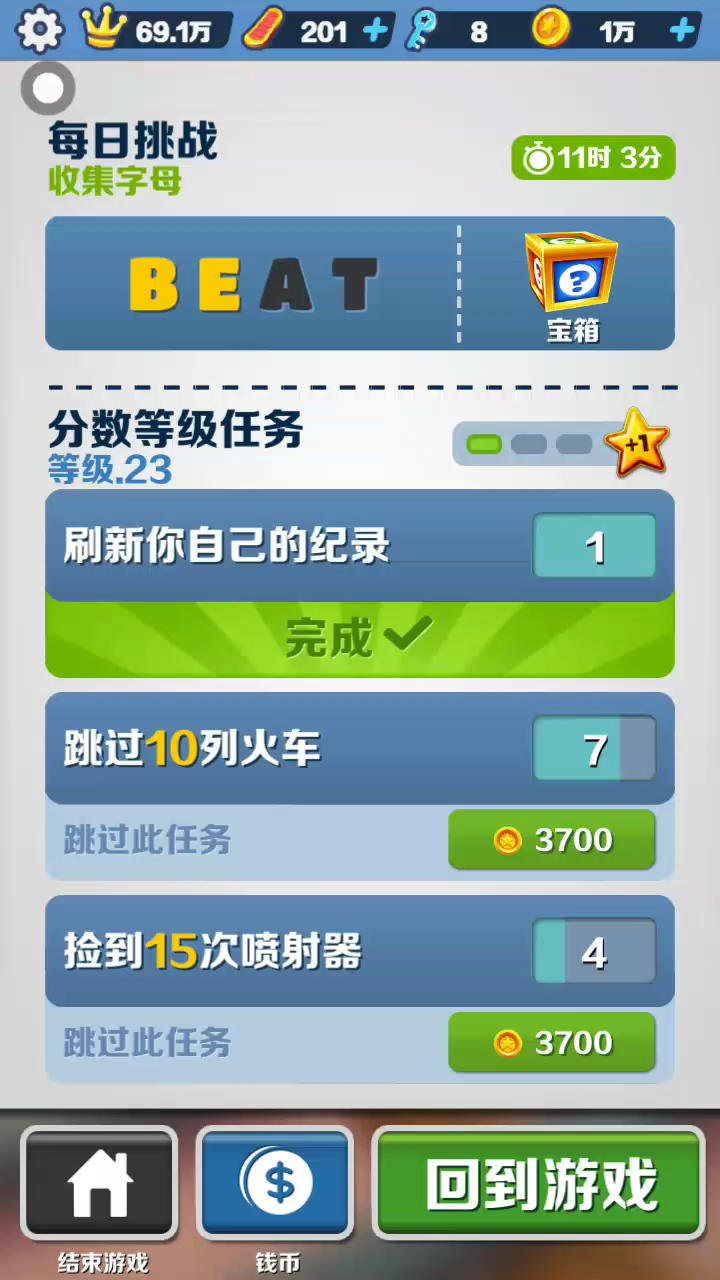Skip the 跳过10列火车 mission for 3700 coins
720x1280 pixels.
(x=552, y=840)
